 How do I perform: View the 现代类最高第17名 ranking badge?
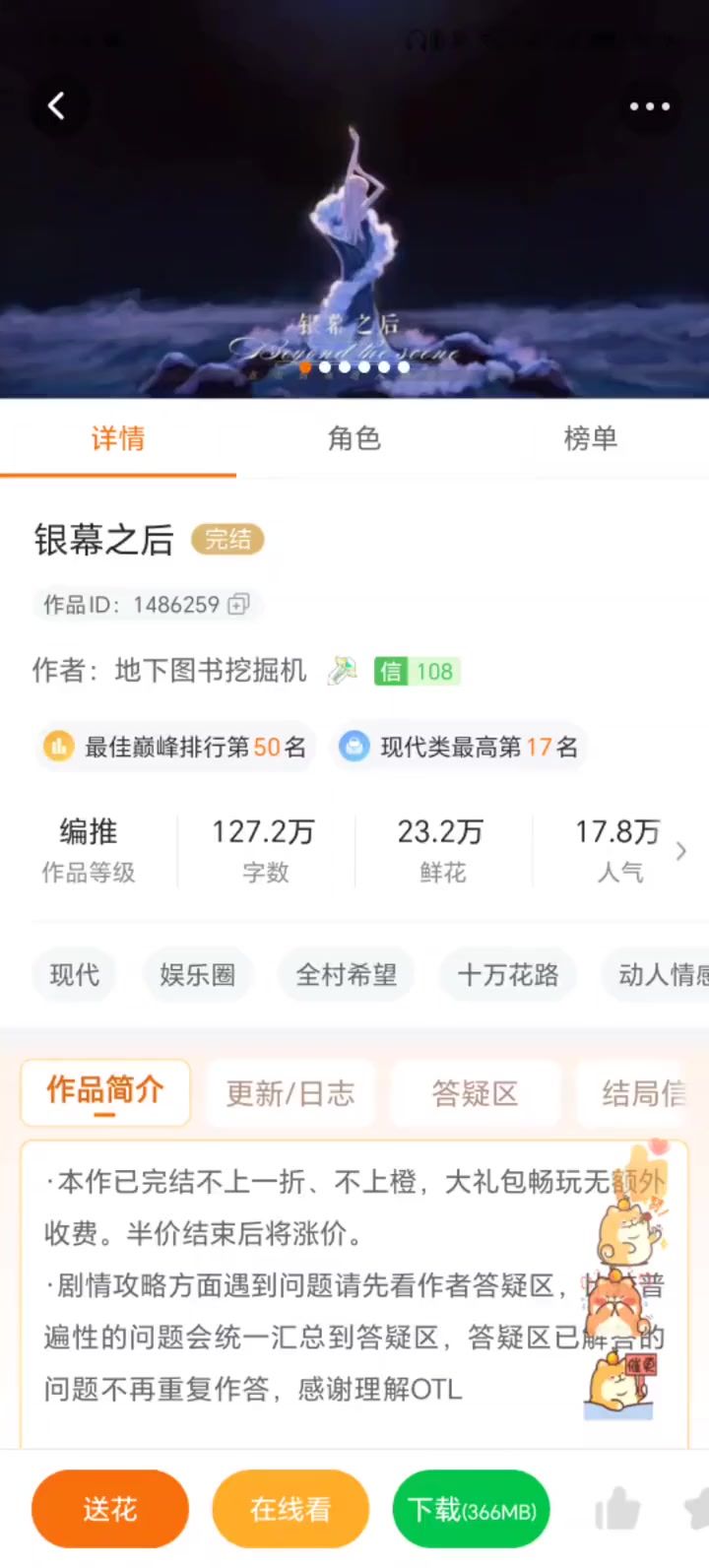coord(459,747)
